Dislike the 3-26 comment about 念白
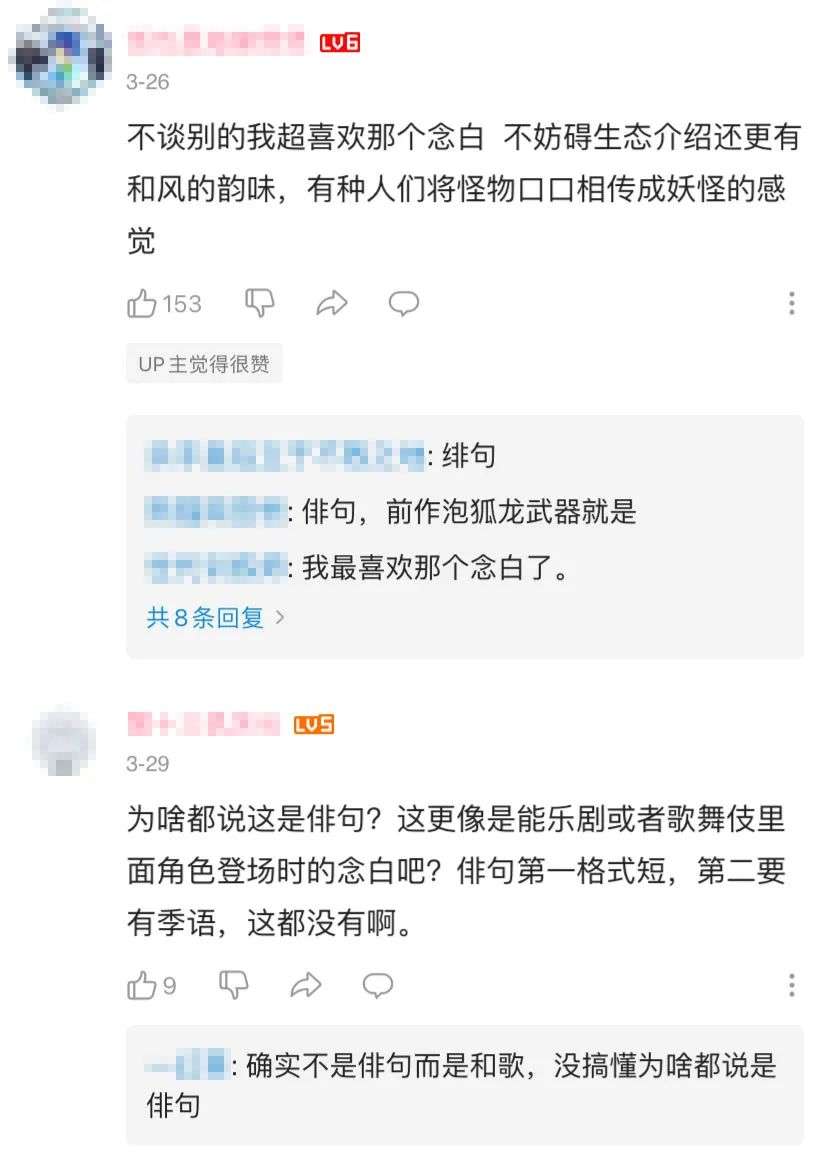 260,303
